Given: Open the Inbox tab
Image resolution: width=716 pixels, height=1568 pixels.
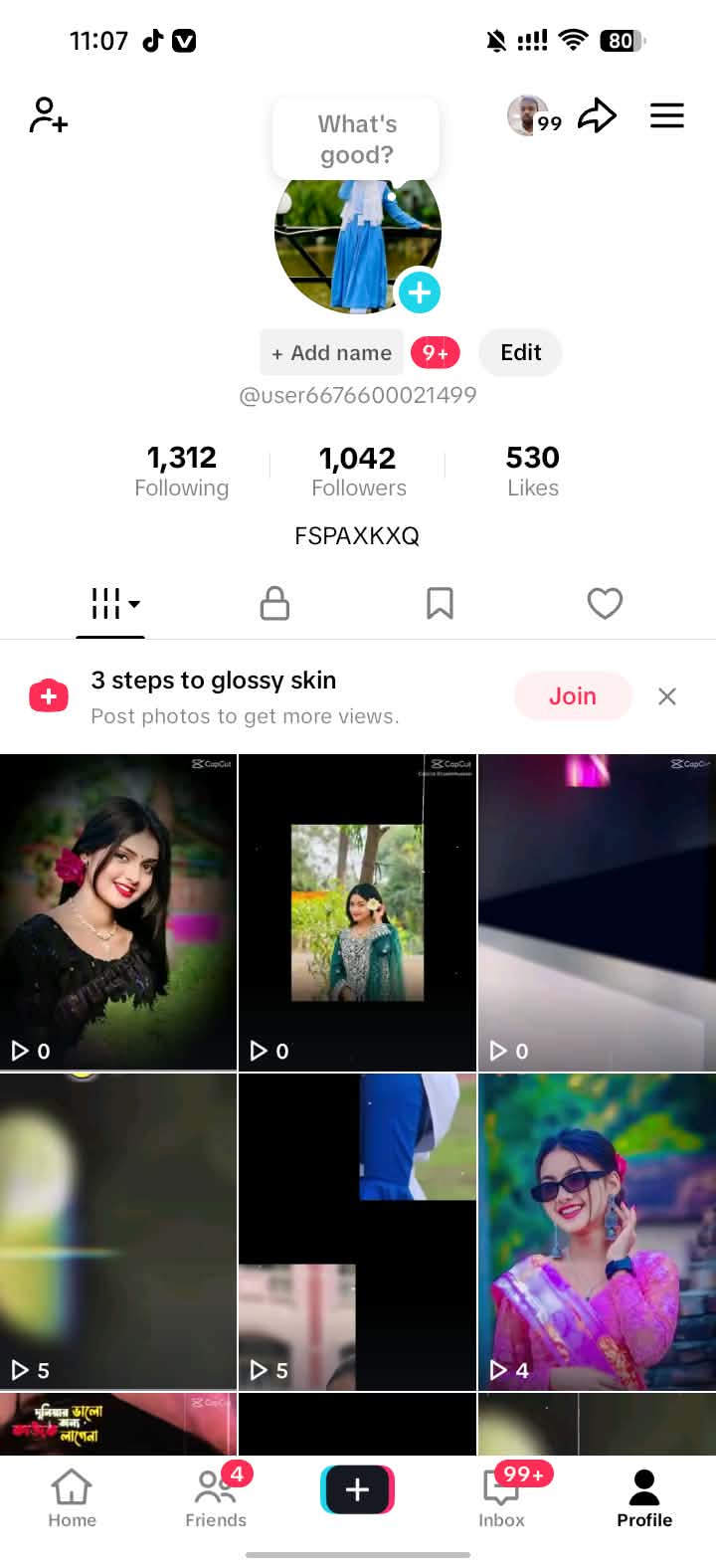Looking at the screenshot, I should pos(502,1498).
